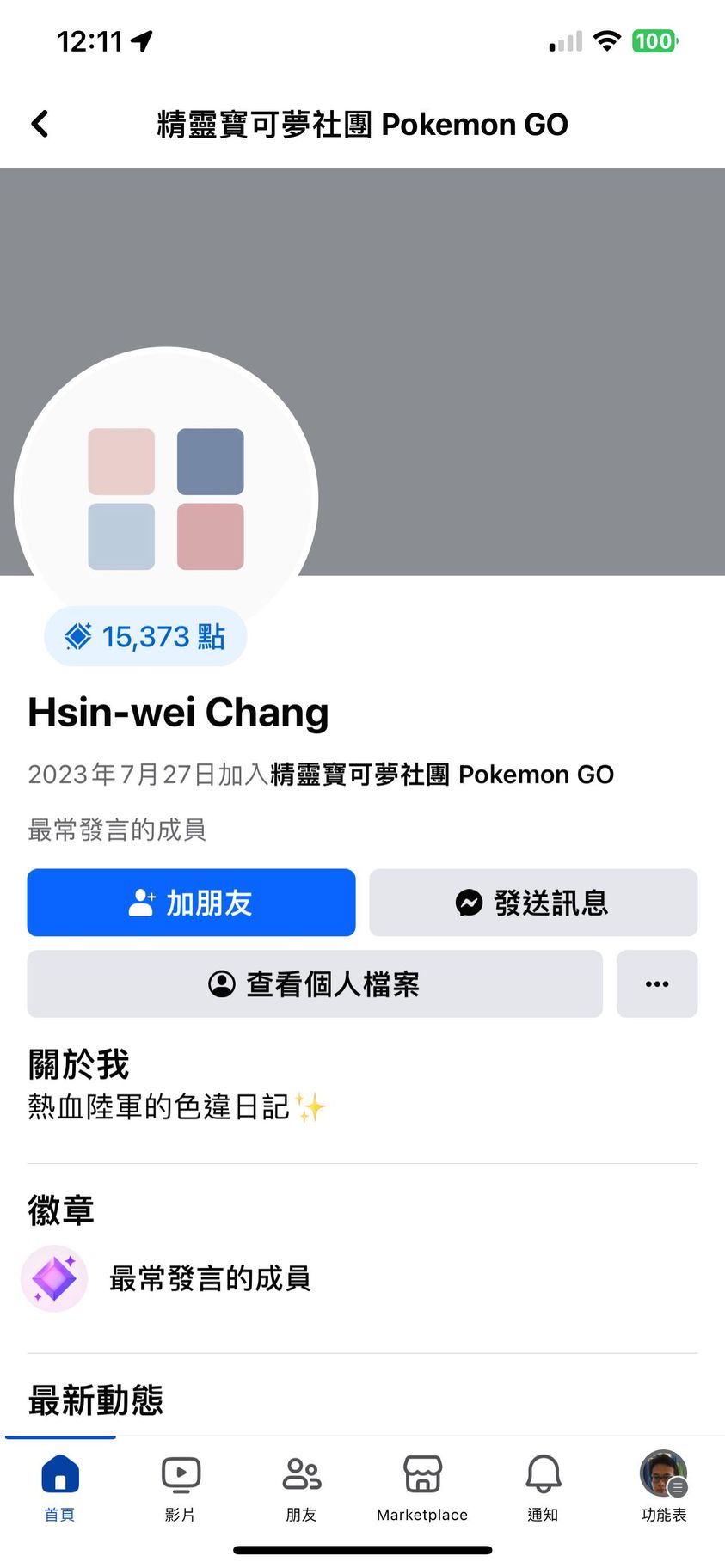Switch to the 首頁 home tab
This screenshot has width=725, height=1568.
tap(60, 1487)
